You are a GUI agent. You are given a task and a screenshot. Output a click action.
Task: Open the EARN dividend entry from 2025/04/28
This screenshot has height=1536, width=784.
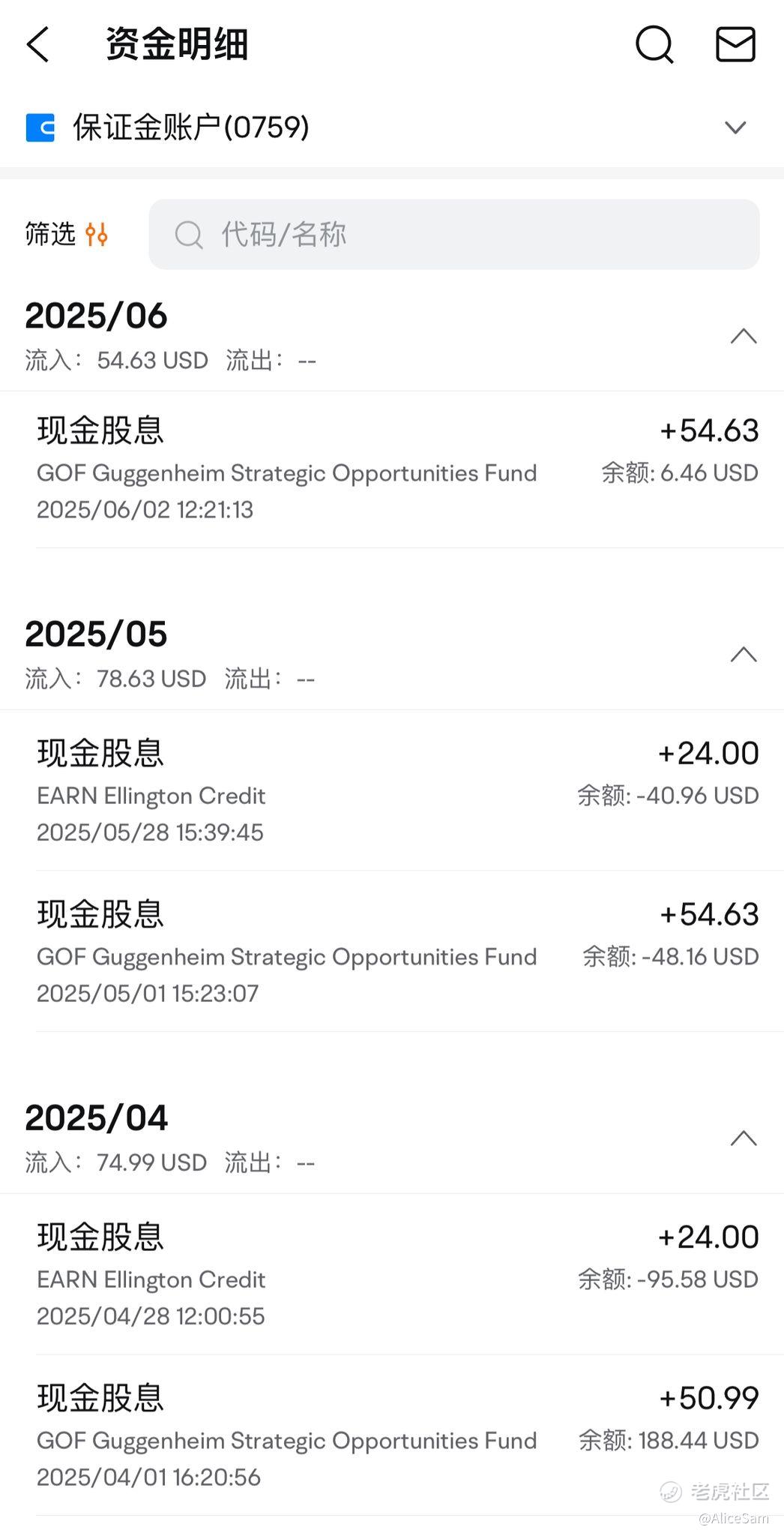398,1274
